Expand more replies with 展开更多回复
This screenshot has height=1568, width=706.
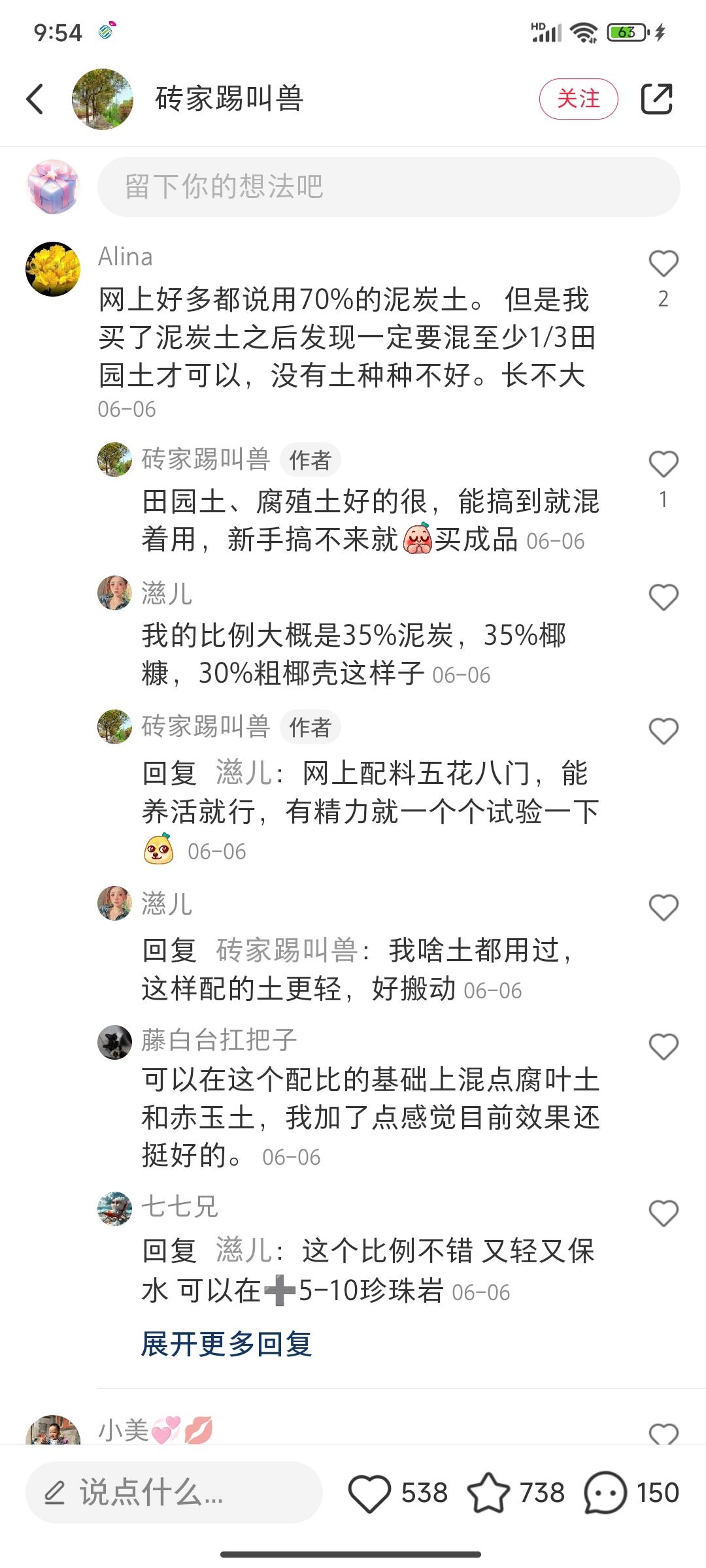click(x=226, y=1344)
